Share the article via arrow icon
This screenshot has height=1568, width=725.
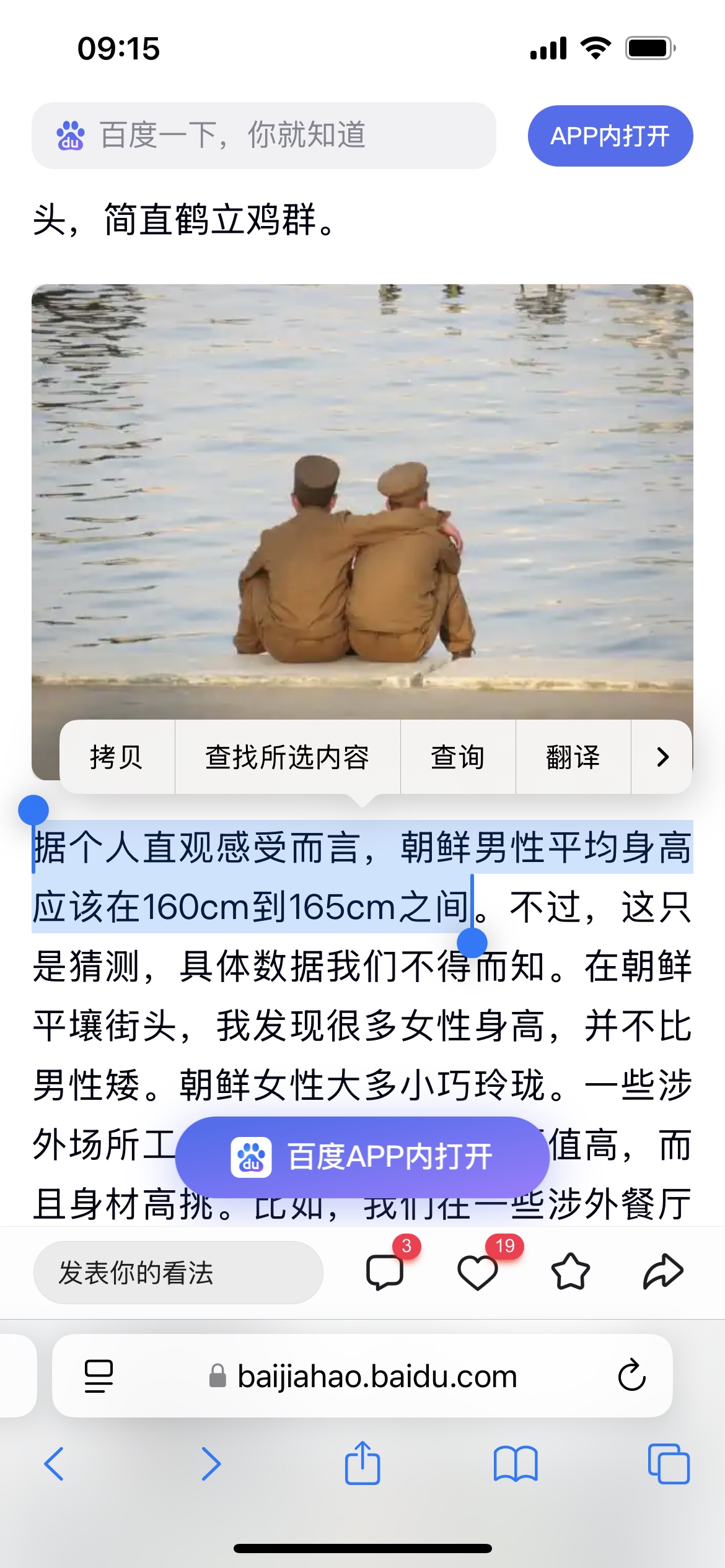662,1271
